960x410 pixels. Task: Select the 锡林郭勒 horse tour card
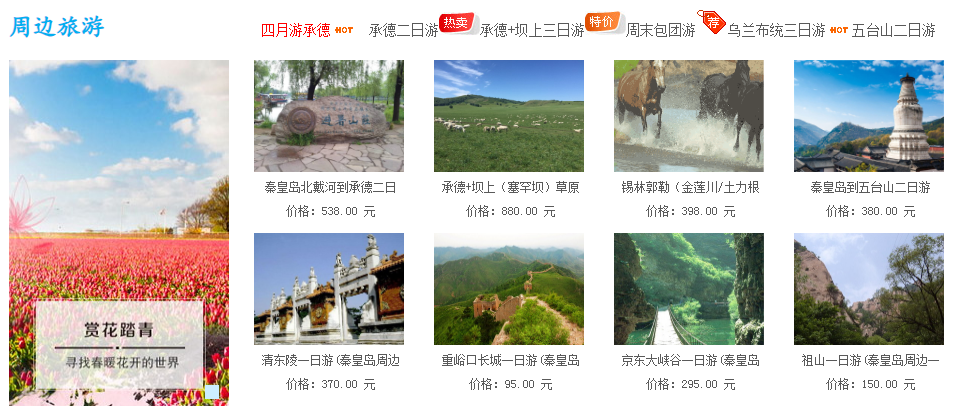689,116
